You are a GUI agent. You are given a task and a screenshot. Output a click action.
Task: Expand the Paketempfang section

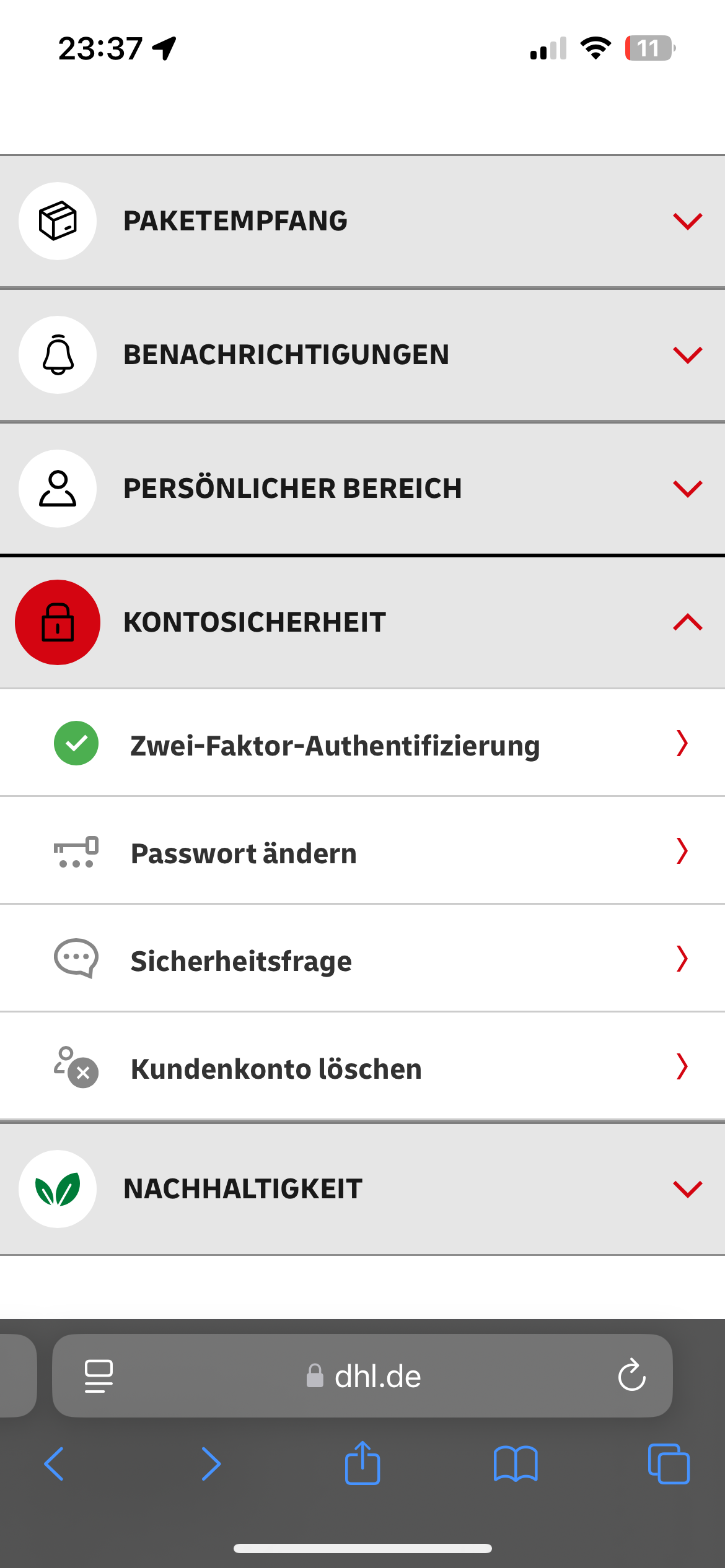pos(362,221)
